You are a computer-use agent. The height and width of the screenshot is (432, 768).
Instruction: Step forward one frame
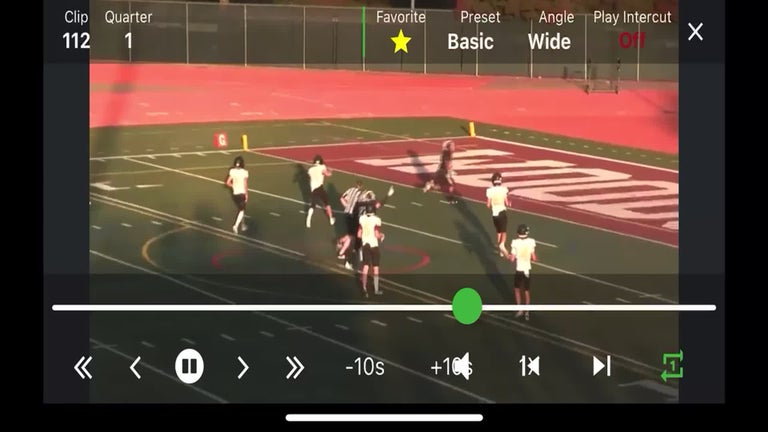(x=243, y=367)
